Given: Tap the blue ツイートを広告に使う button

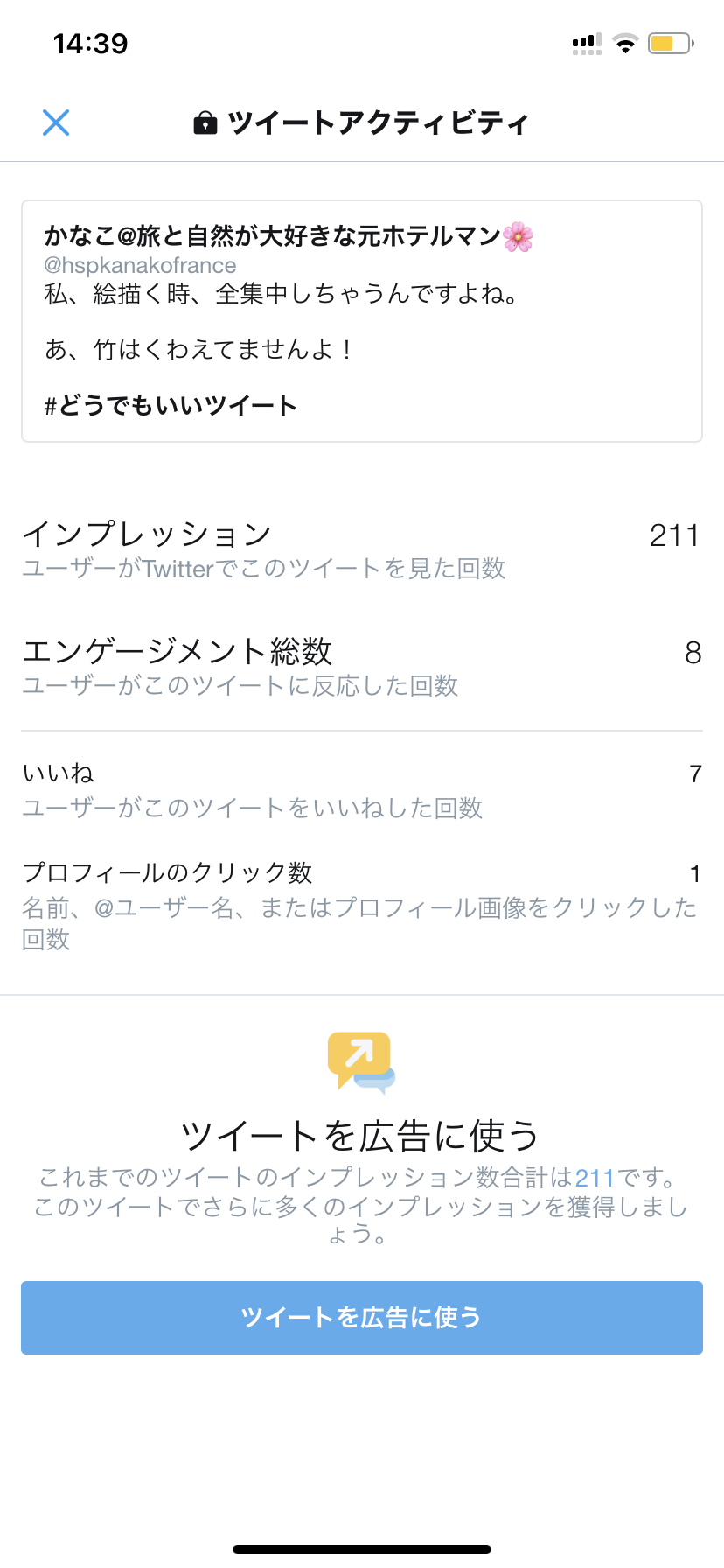Looking at the screenshot, I should [x=362, y=1318].
